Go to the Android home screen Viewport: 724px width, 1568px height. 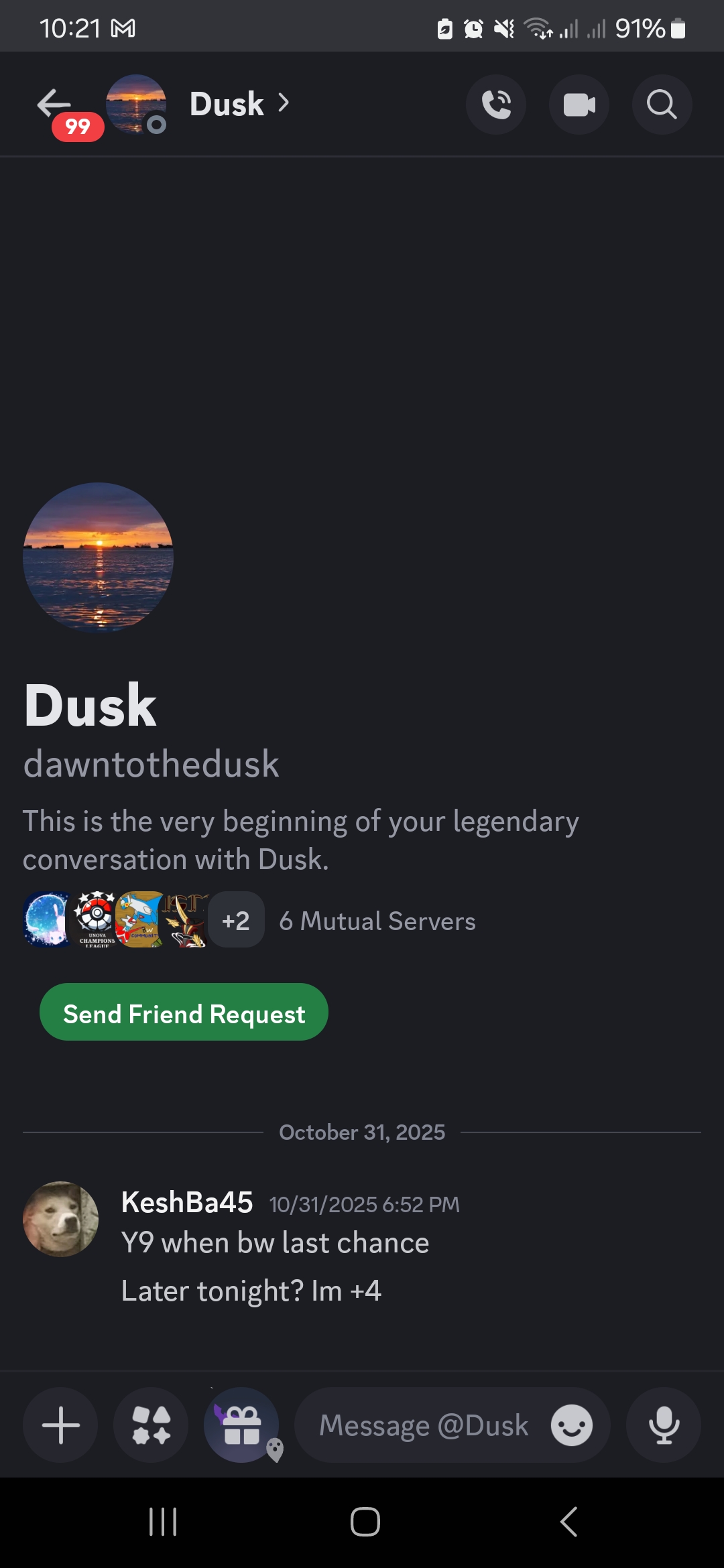click(365, 1522)
